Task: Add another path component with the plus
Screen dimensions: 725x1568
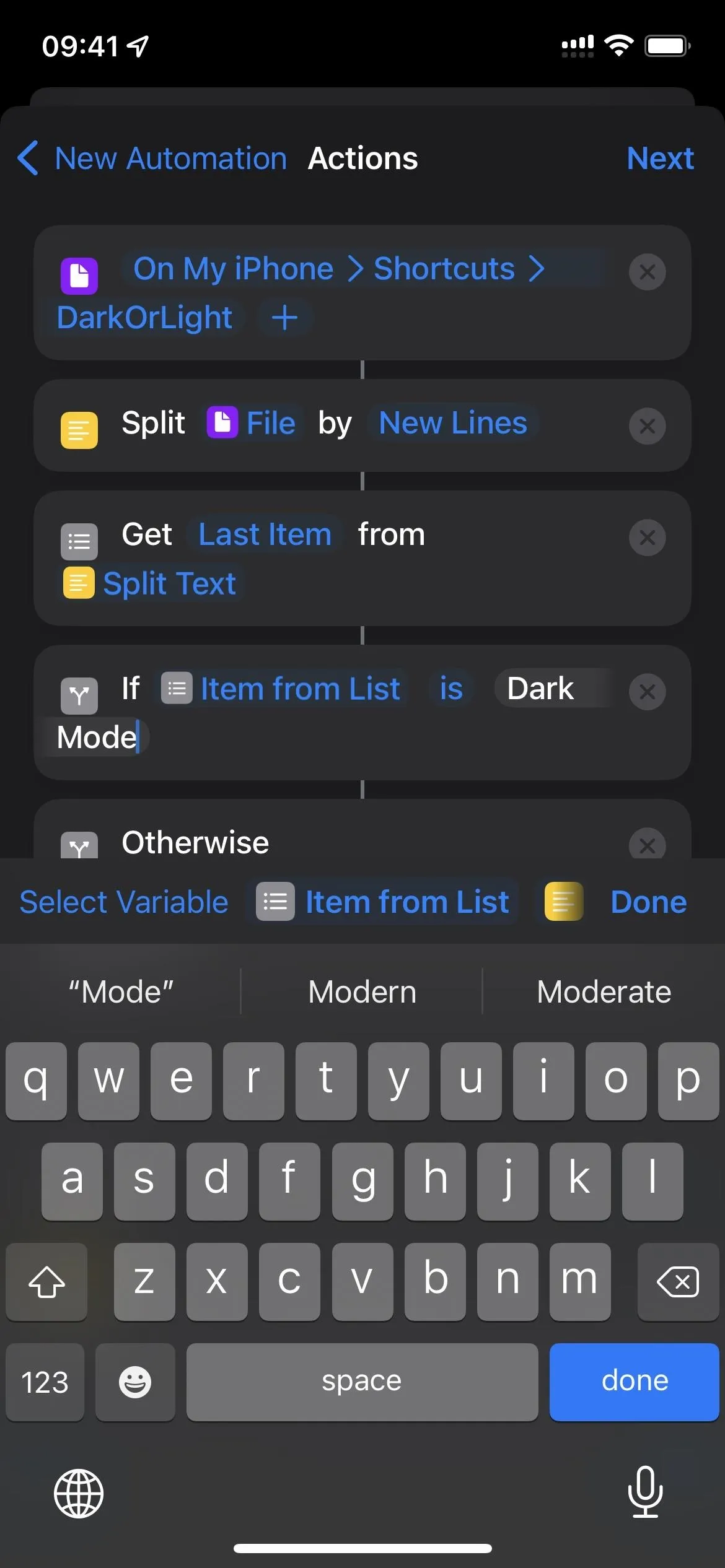Action: click(284, 318)
